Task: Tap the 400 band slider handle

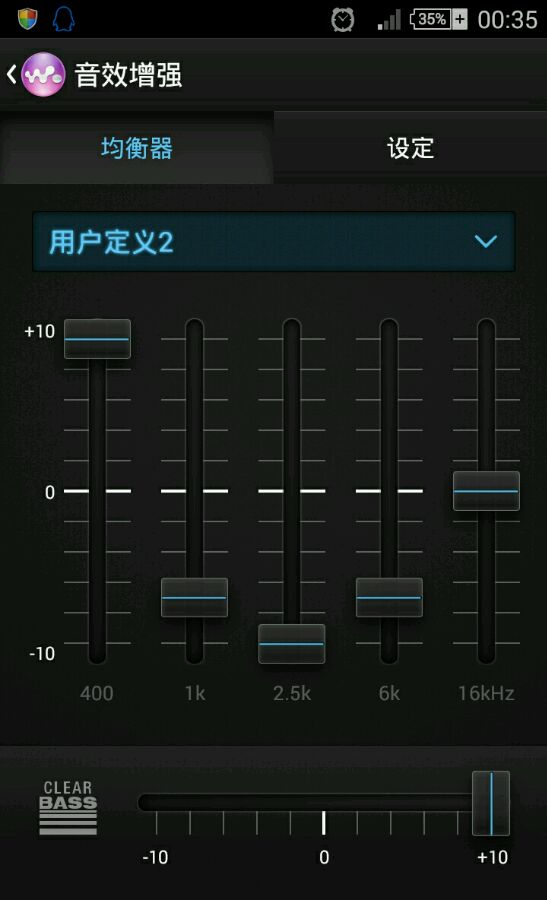Action: [x=98, y=339]
